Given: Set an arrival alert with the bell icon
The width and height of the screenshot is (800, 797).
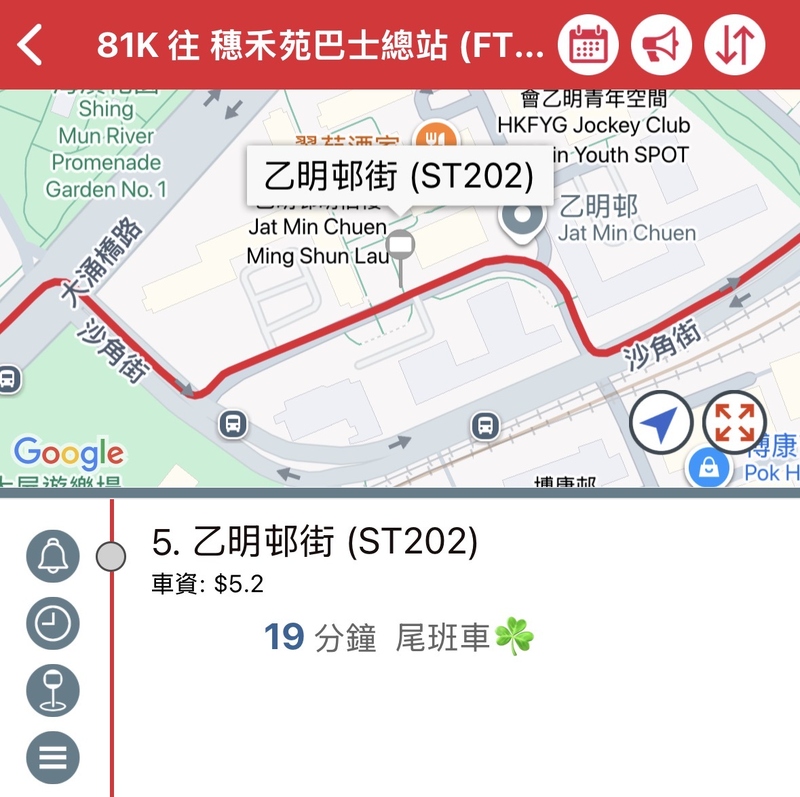Looking at the screenshot, I should point(52,556).
